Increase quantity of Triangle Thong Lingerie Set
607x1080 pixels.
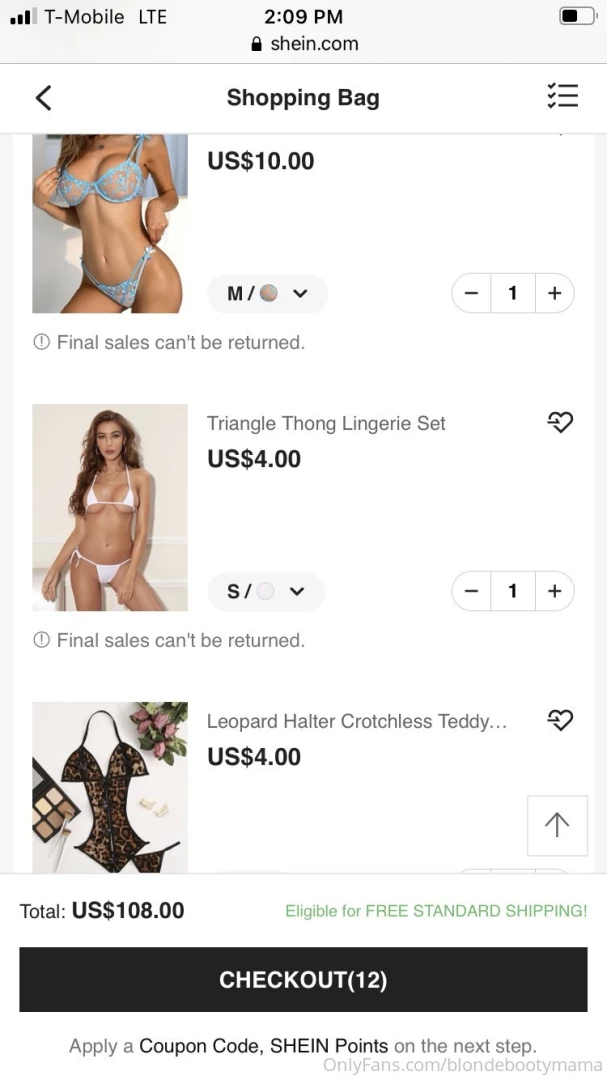coord(554,591)
